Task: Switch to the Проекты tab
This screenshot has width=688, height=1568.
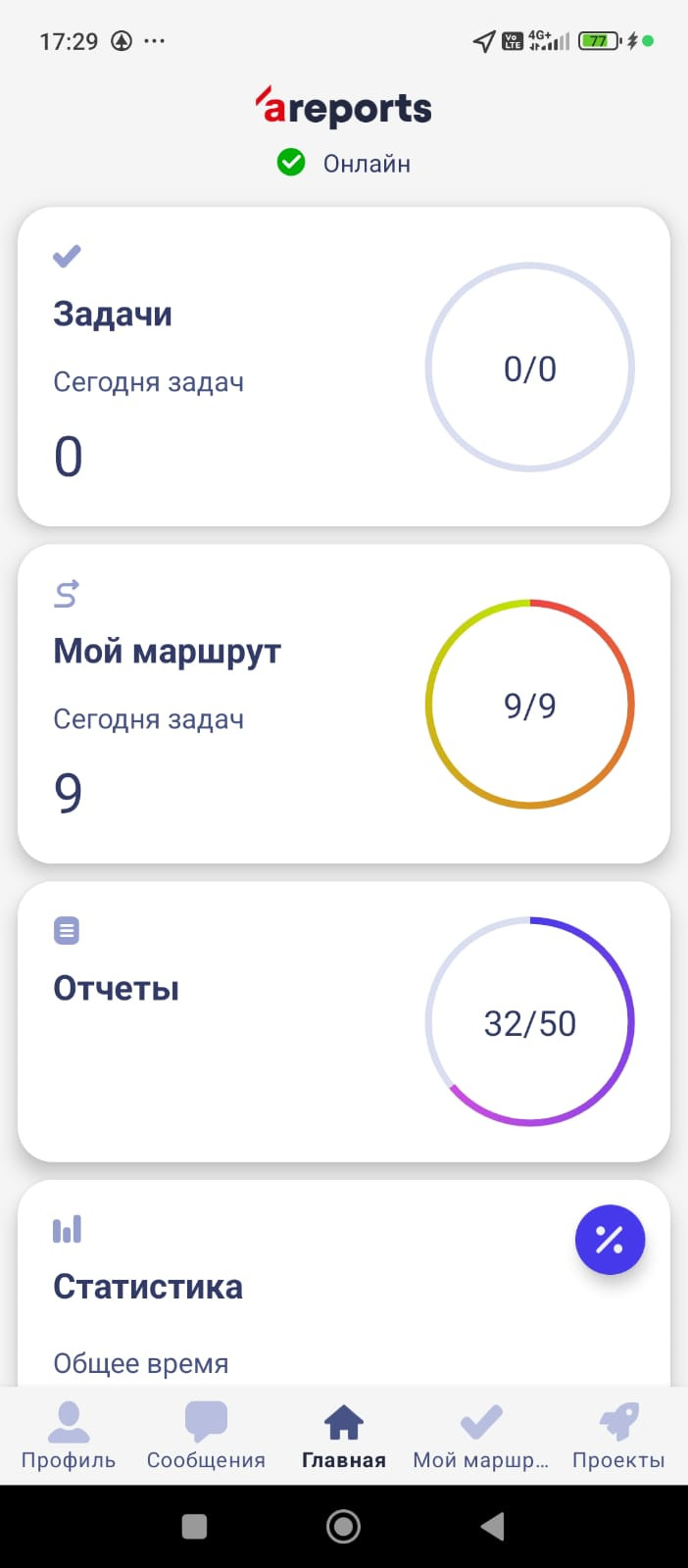Action: (618, 1436)
